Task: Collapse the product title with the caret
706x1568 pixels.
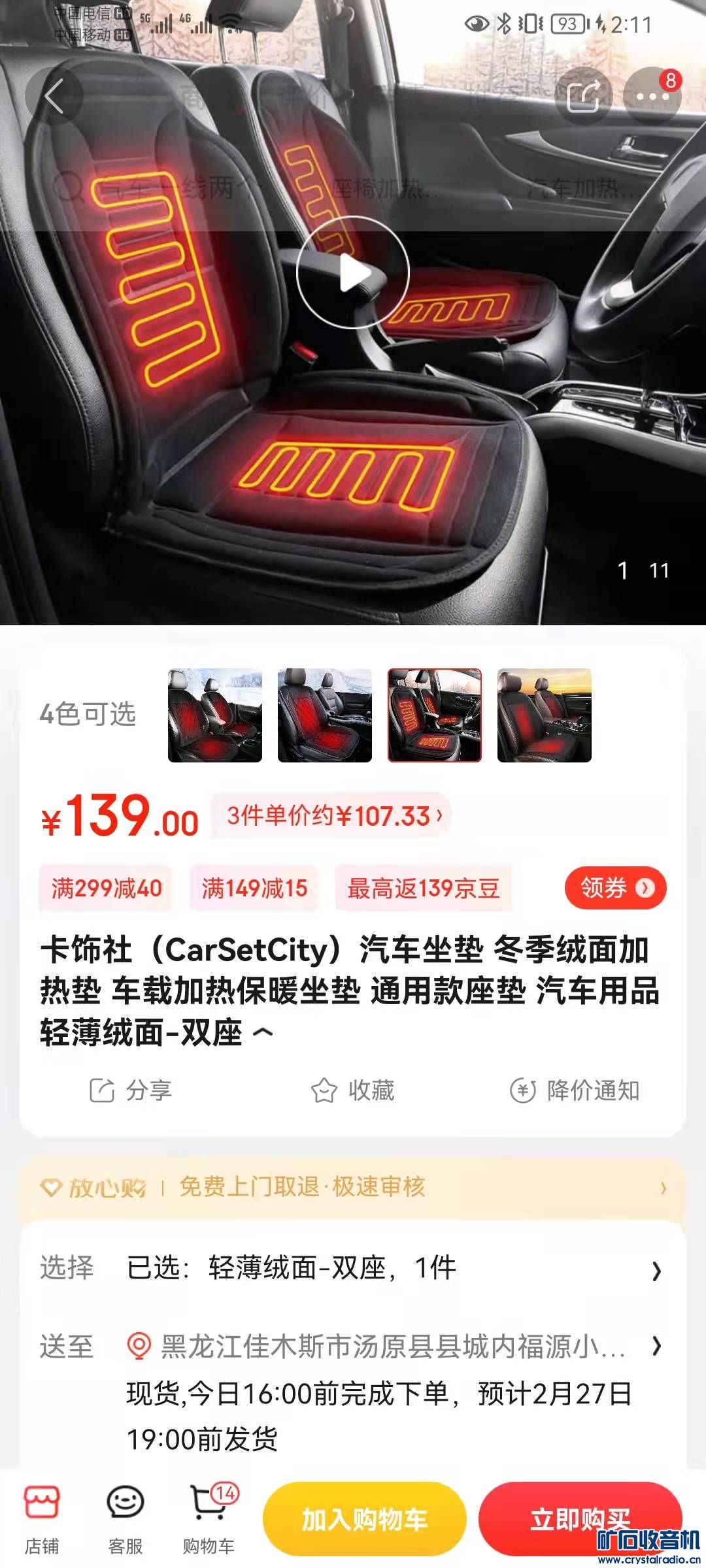Action: tap(263, 1032)
